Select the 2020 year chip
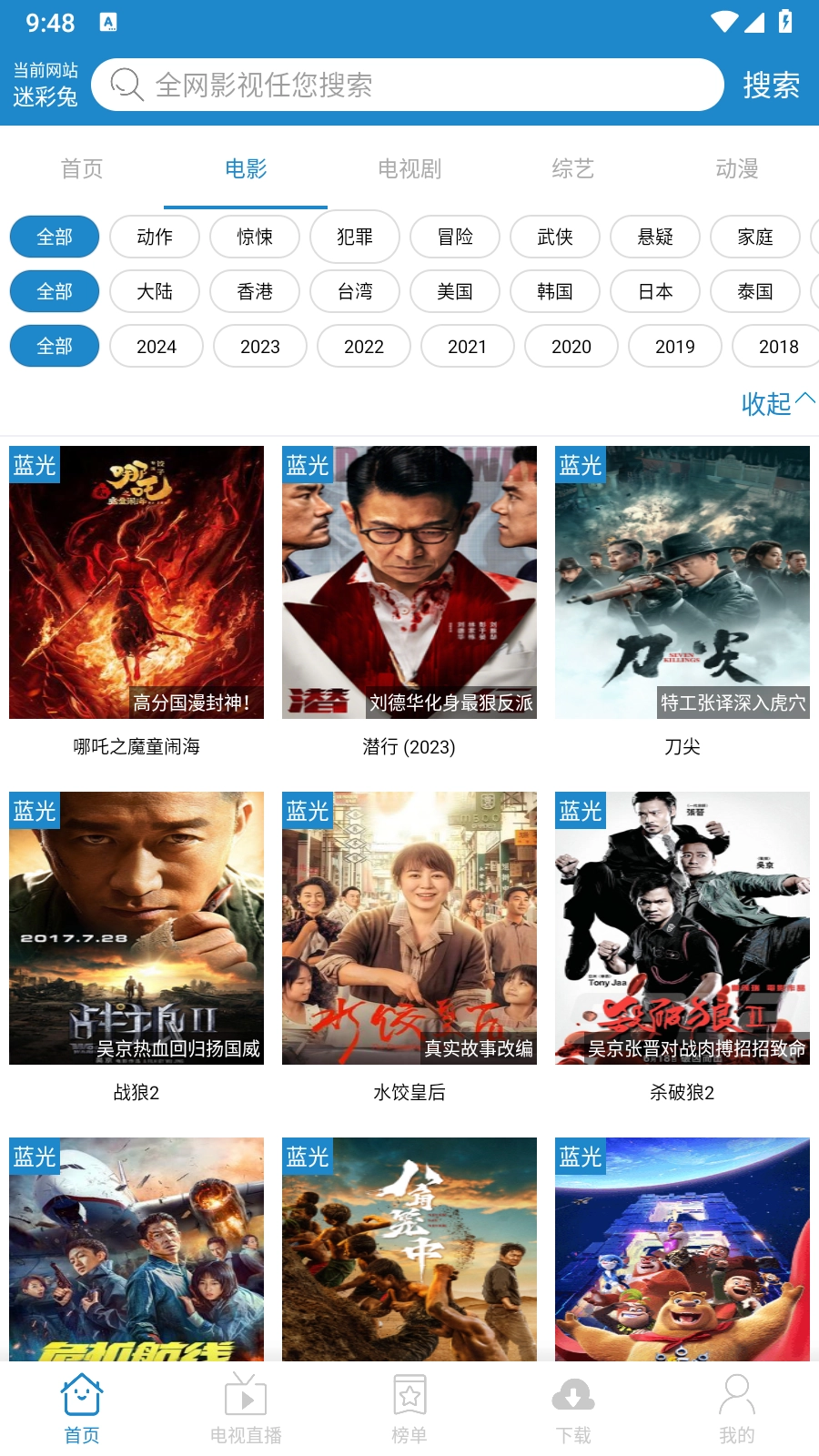 (x=571, y=346)
